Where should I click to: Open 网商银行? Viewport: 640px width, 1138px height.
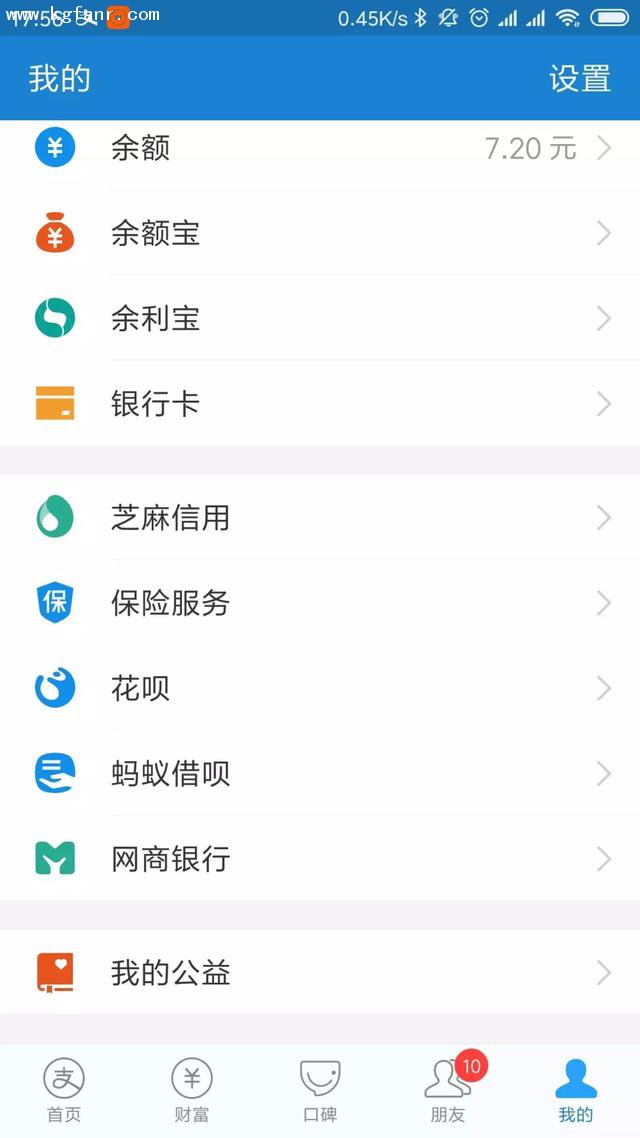[320, 858]
